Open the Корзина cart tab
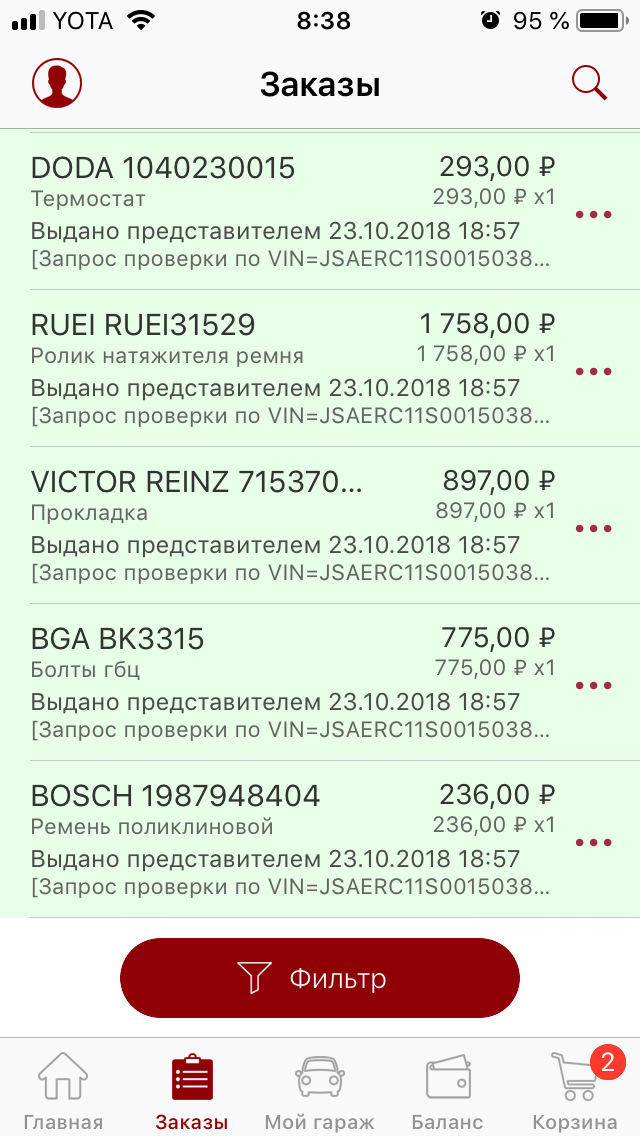Viewport: 640px width, 1136px height. [575, 1090]
